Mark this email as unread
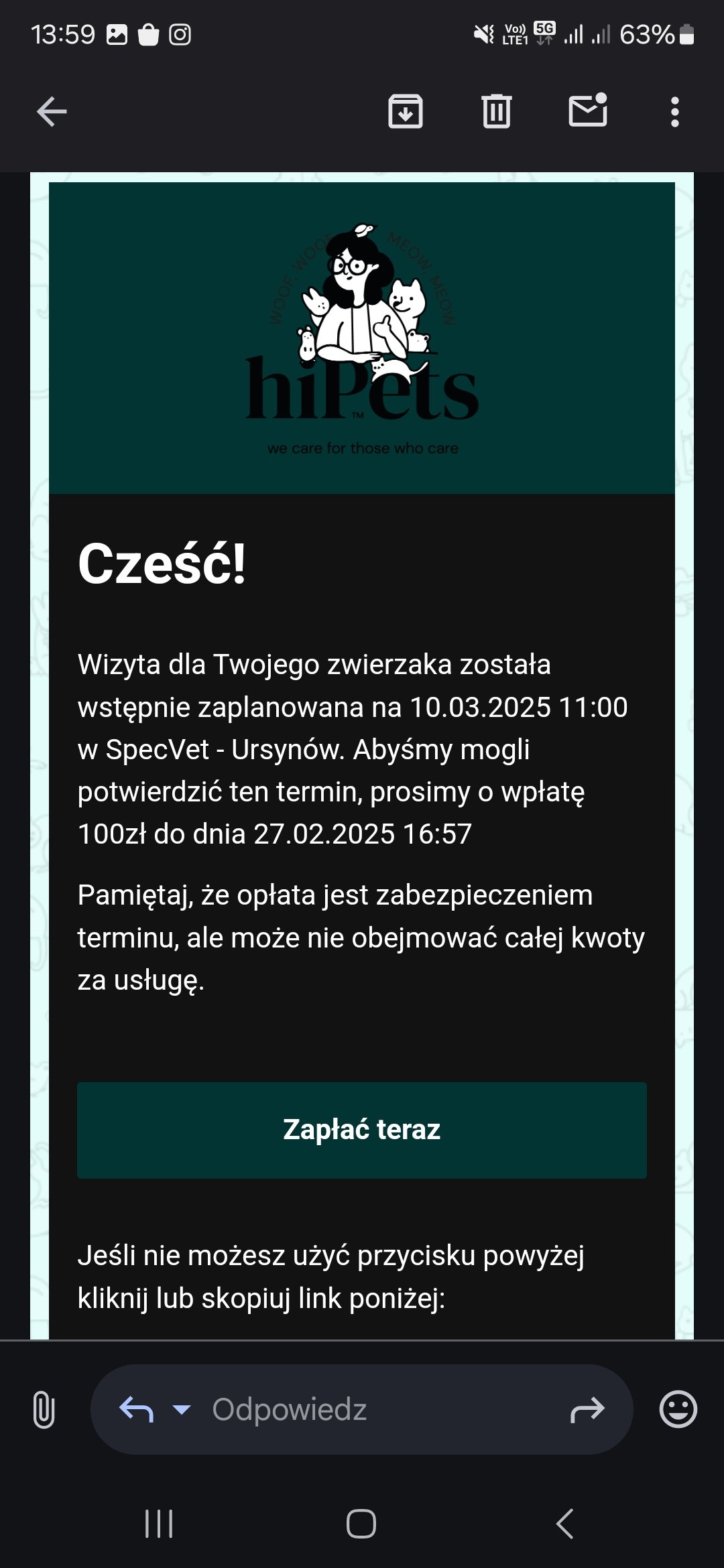The height and width of the screenshot is (1568, 724). click(588, 111)
